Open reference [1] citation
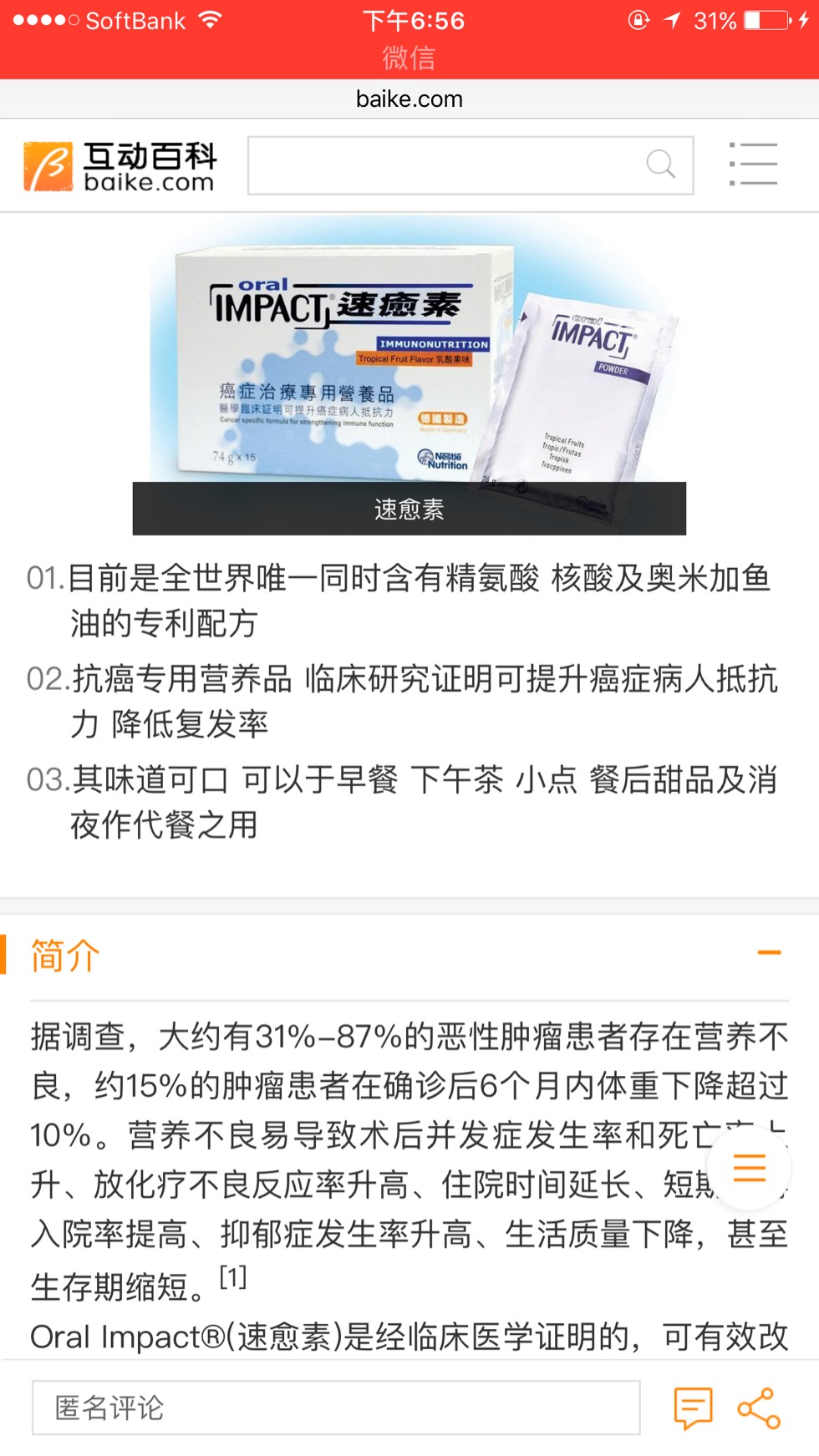This screenshot has height=1456, width=819. coord(233,1276)
